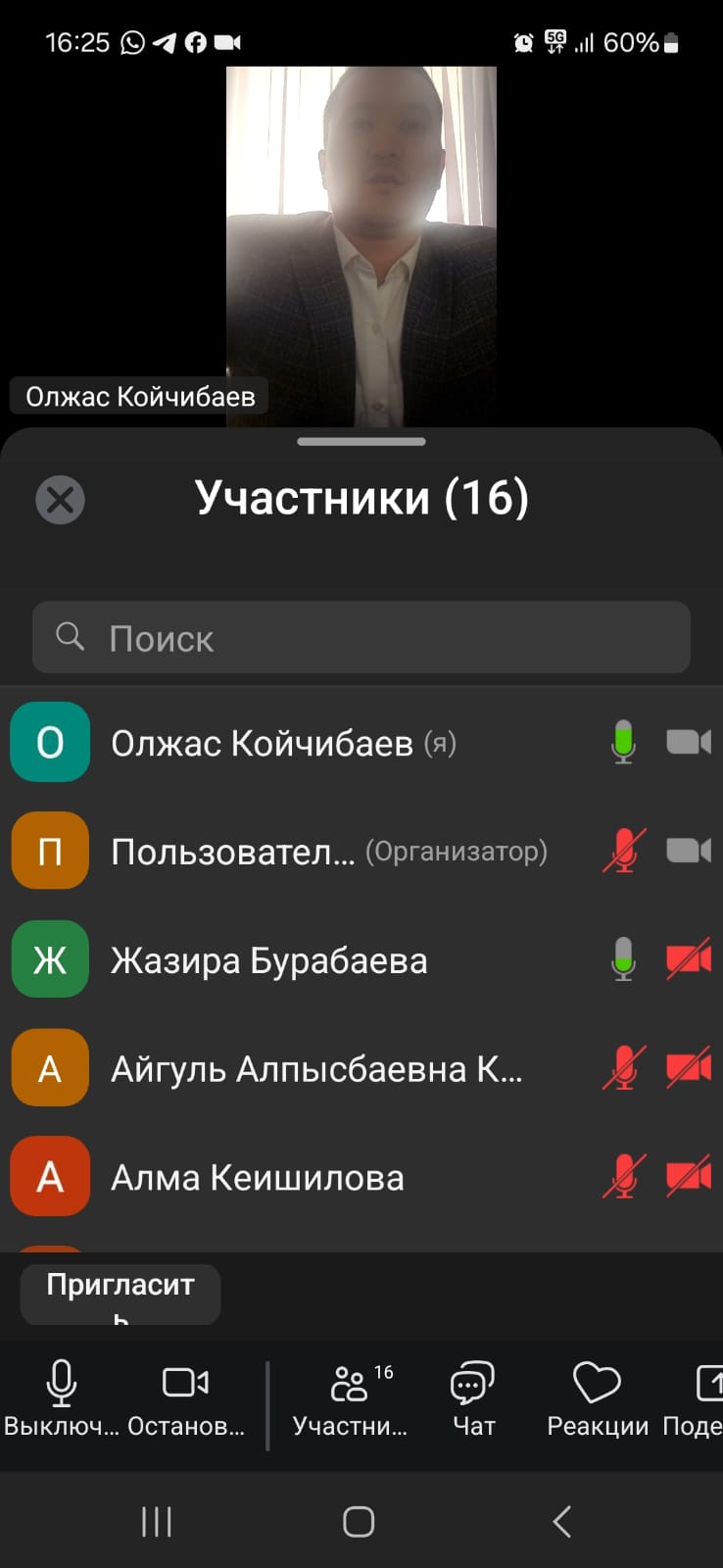
Task: Go back with the system back button
Action: point(561,1521)
